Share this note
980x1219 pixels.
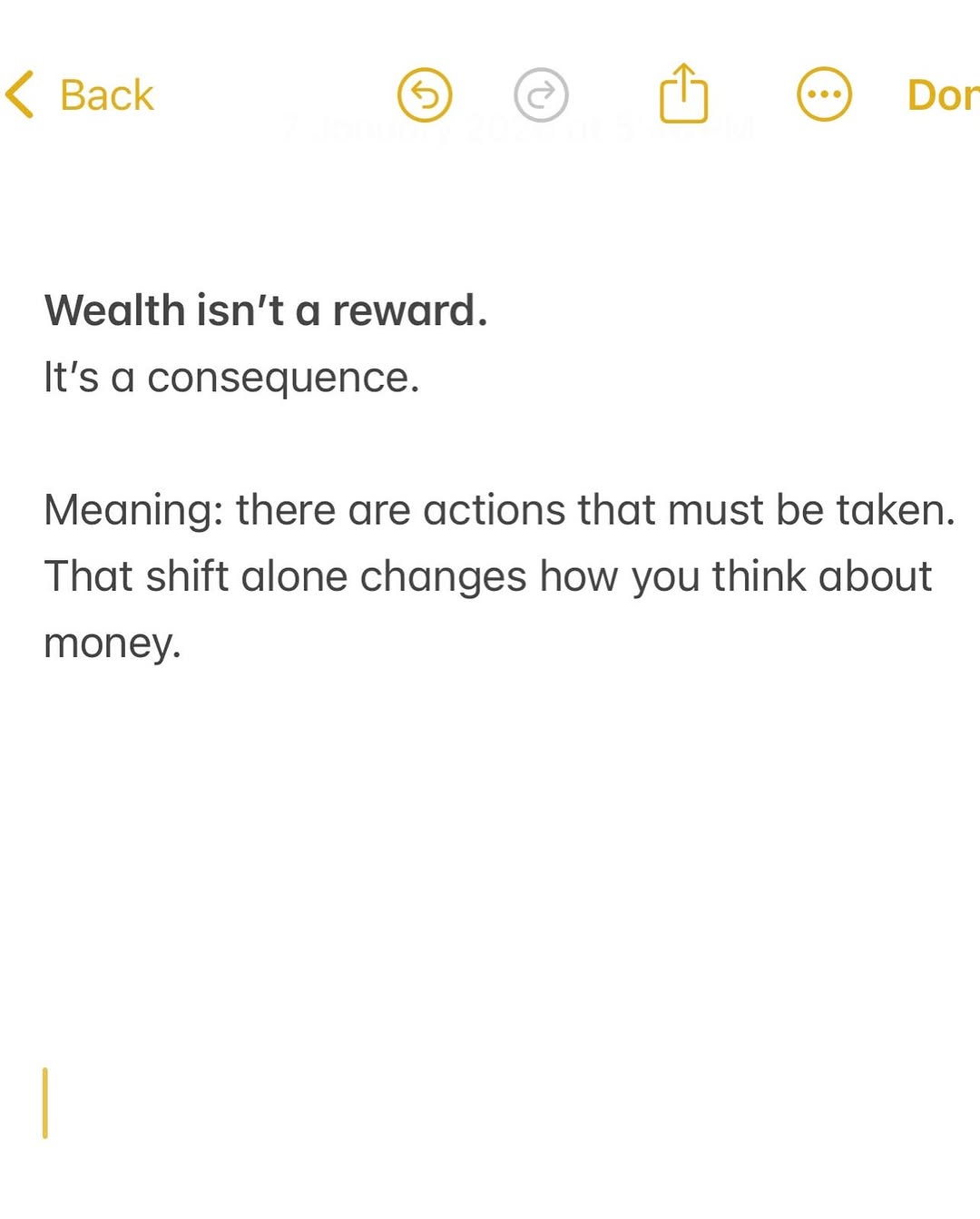683,93
